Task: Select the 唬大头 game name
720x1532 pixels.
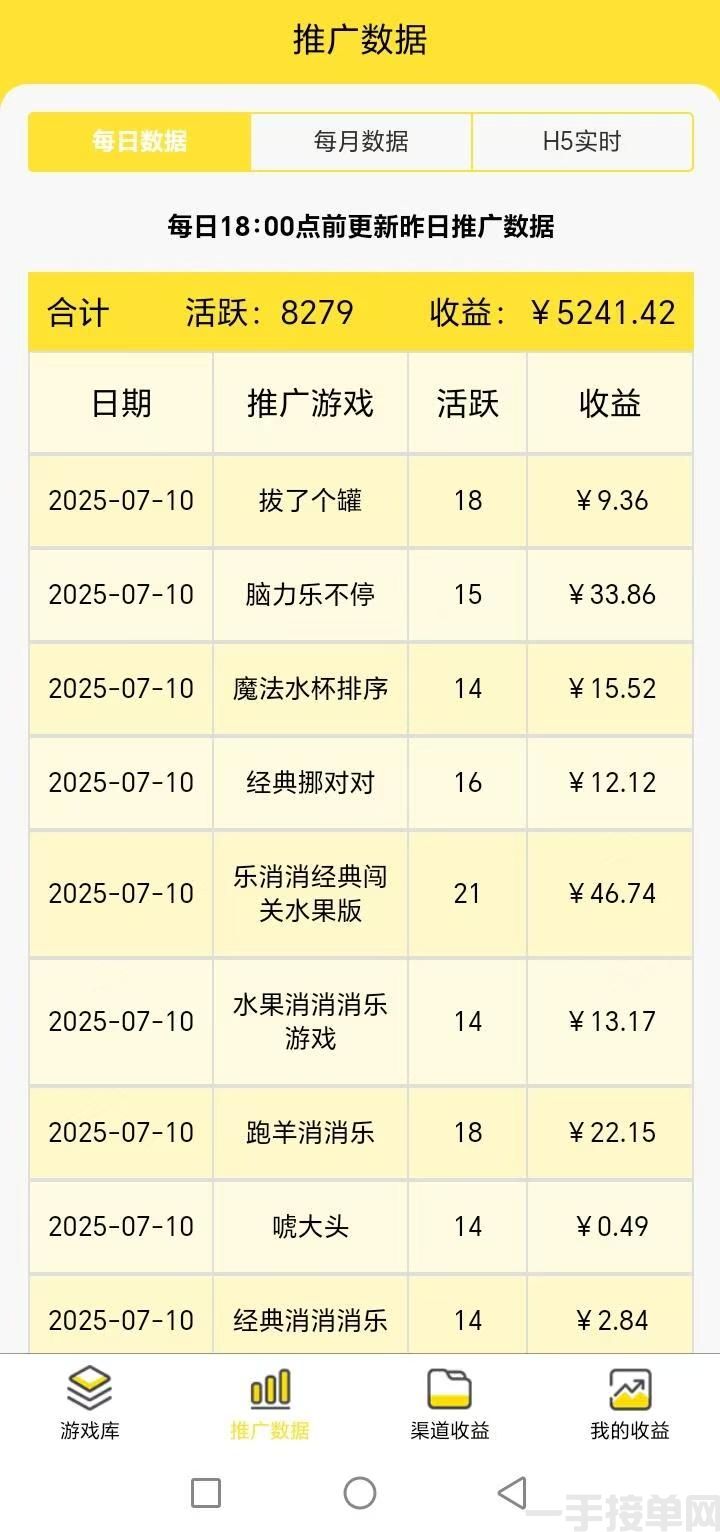Action: [309, 1226]
